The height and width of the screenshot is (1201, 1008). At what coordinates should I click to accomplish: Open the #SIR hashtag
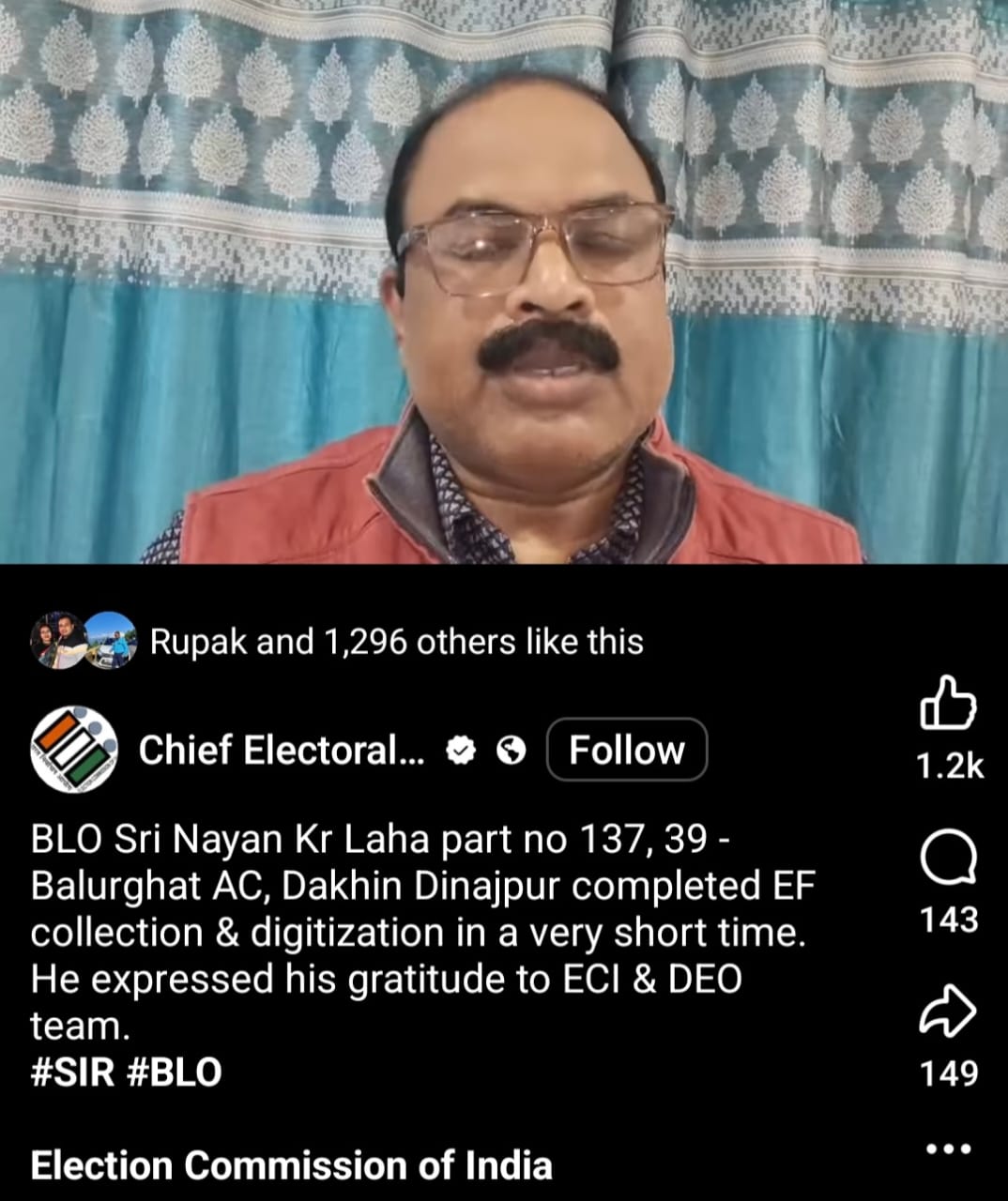point(72,1072)
